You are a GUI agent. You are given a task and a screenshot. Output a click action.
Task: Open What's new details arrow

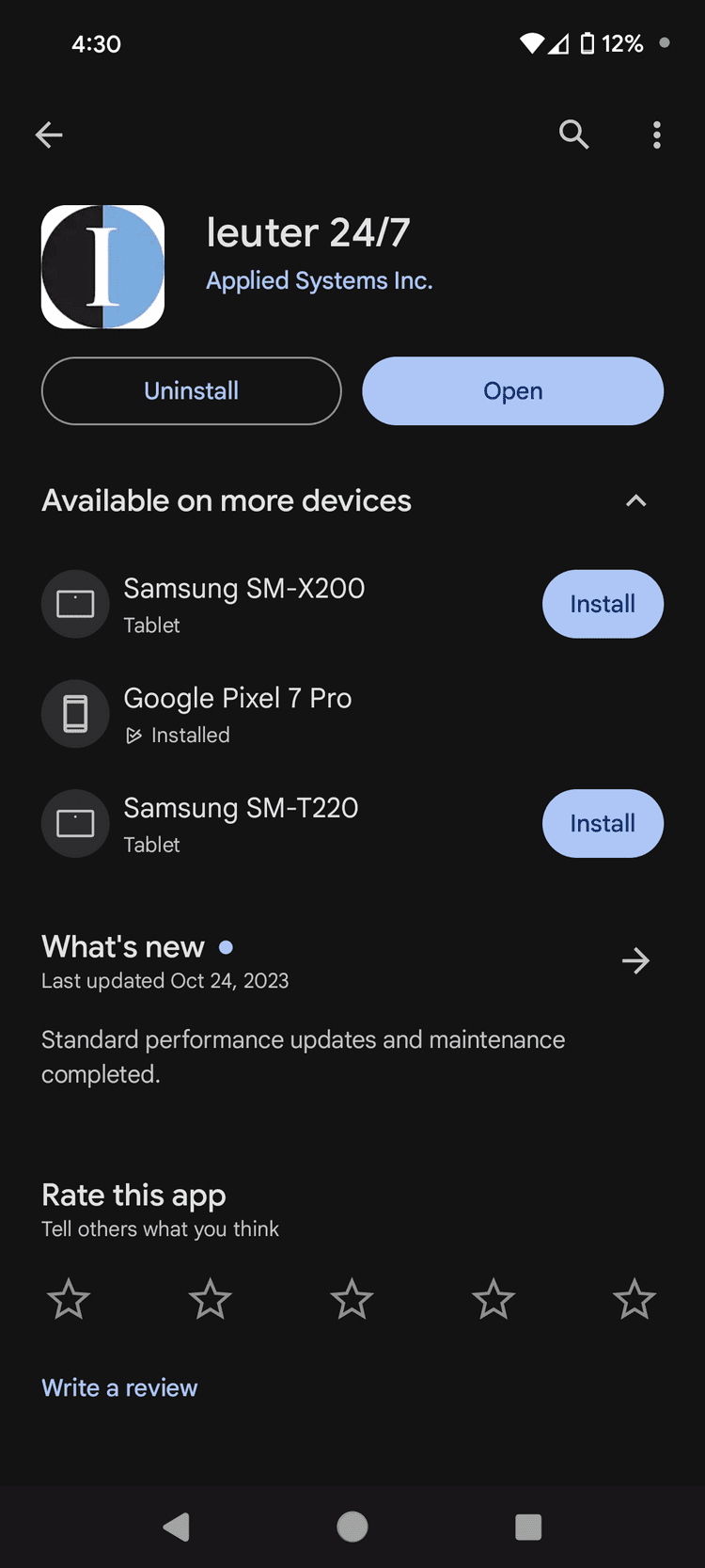(636, 960)
